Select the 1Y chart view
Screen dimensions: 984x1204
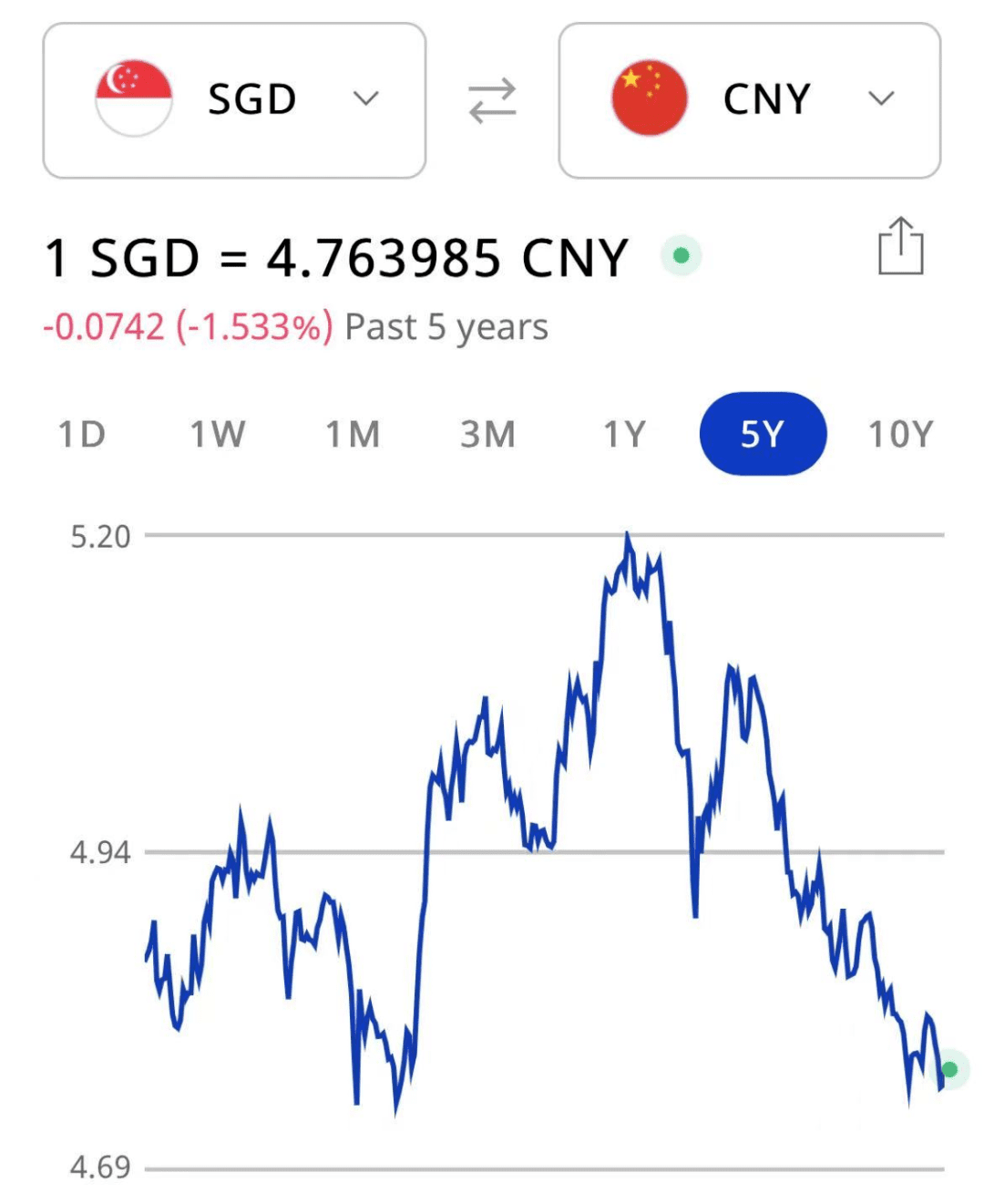click(x=625, y=435)
